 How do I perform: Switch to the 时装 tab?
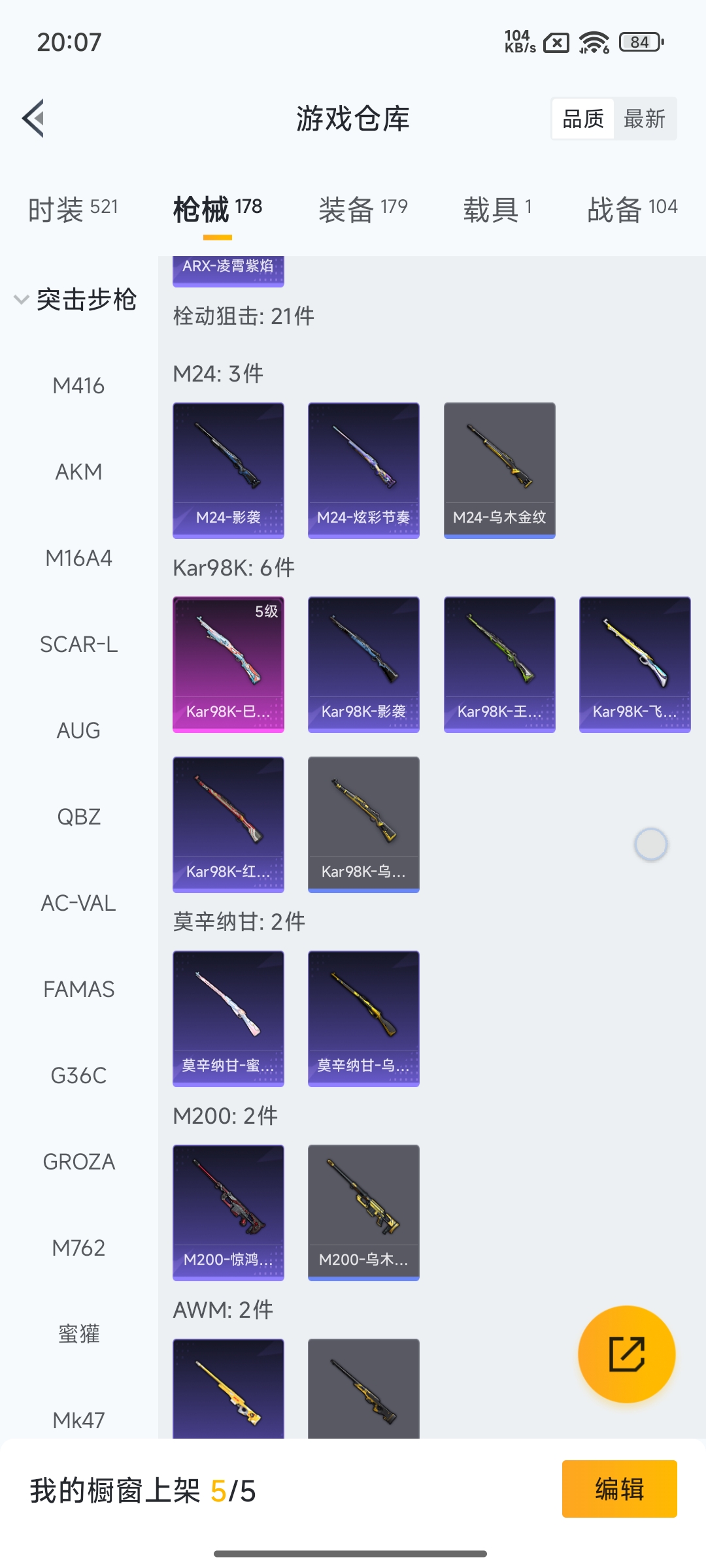[73, 210]
